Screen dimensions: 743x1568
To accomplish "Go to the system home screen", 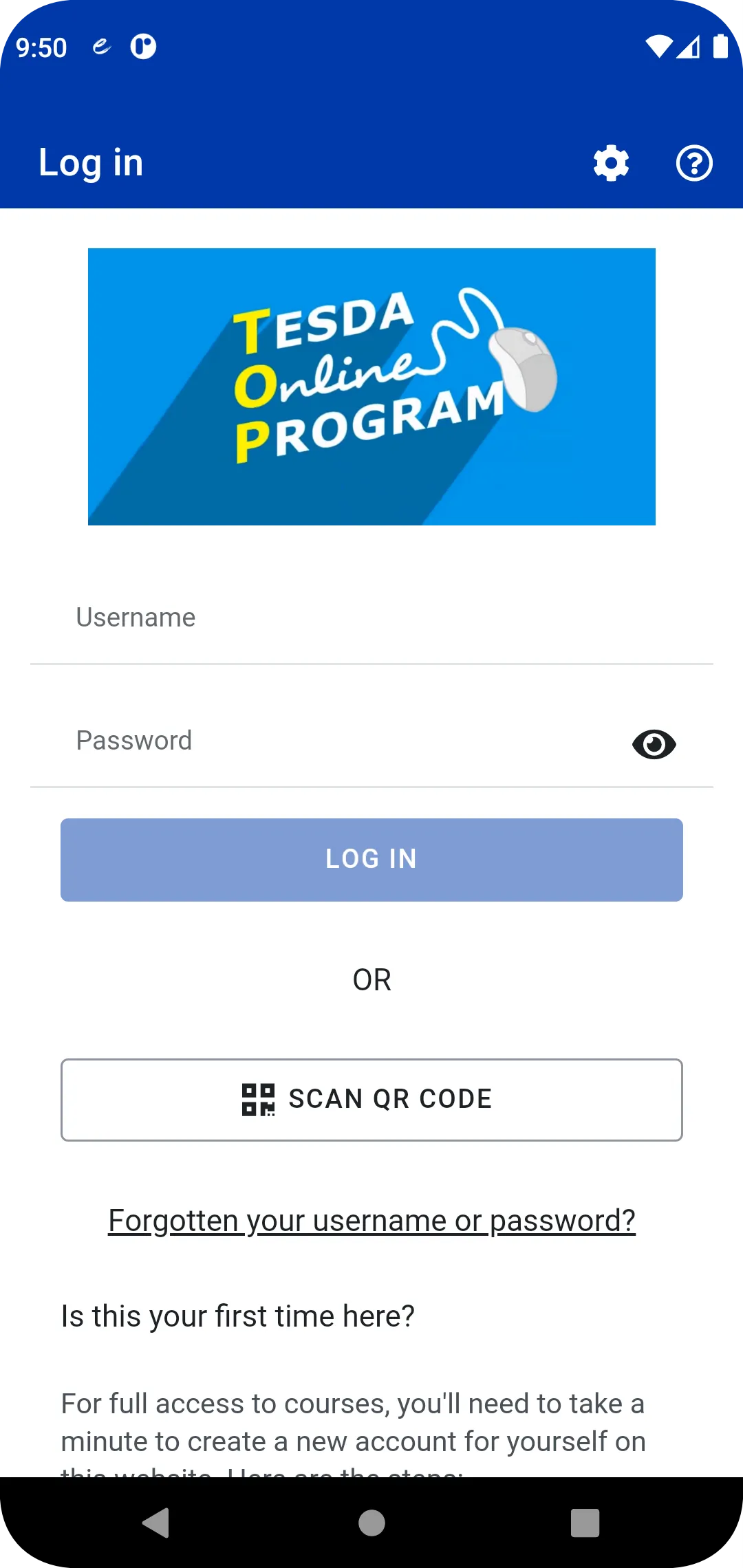I will [x=371, y=1523].
